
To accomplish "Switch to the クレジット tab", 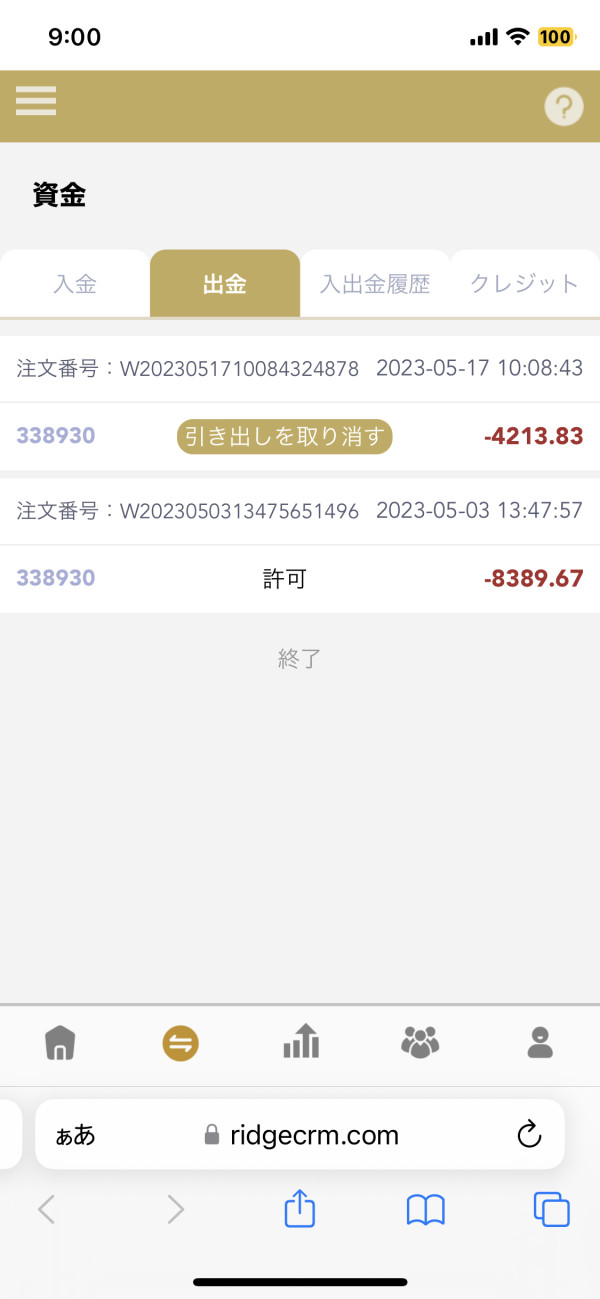I will pyautogui.click(x=525, y=283).
